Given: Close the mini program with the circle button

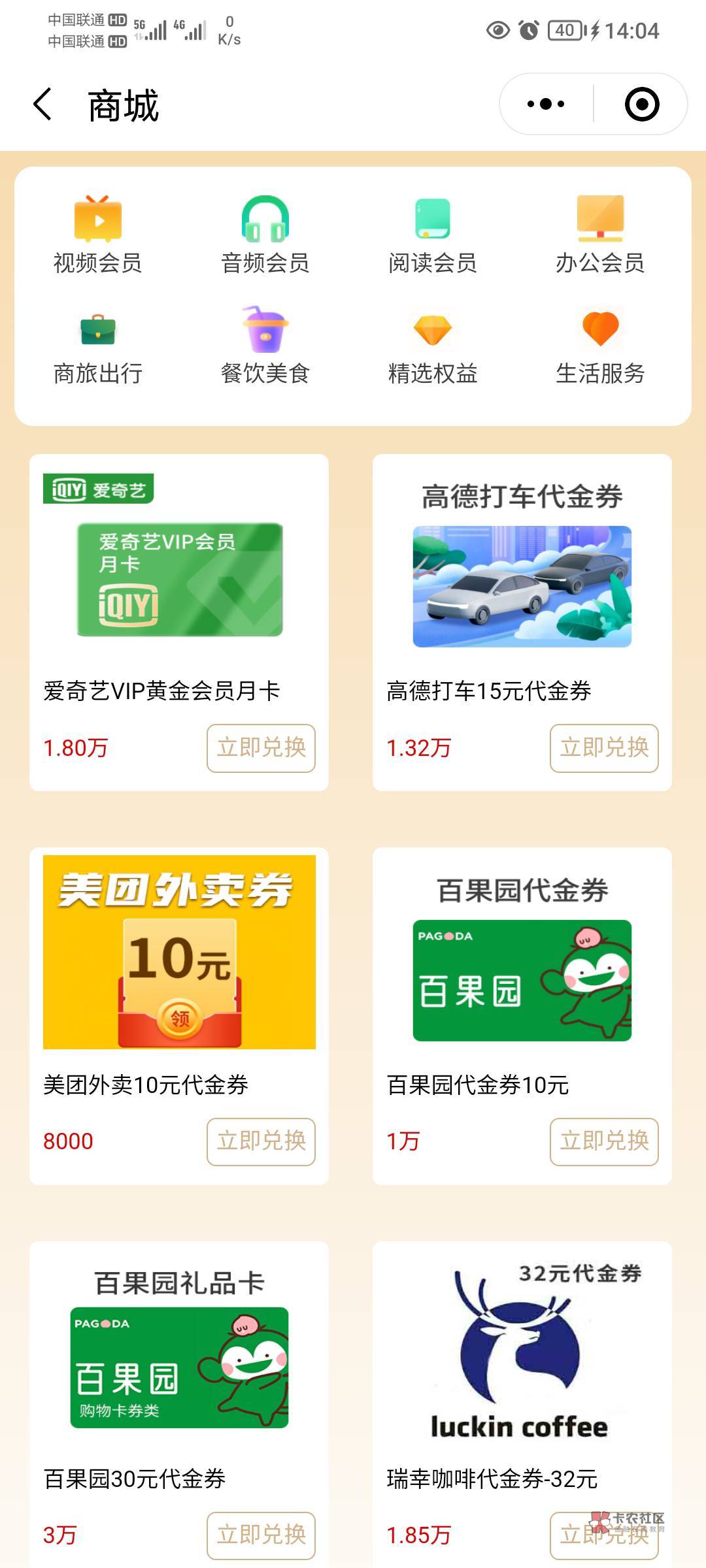Looking at the screenshot, I should pos(641,105).
